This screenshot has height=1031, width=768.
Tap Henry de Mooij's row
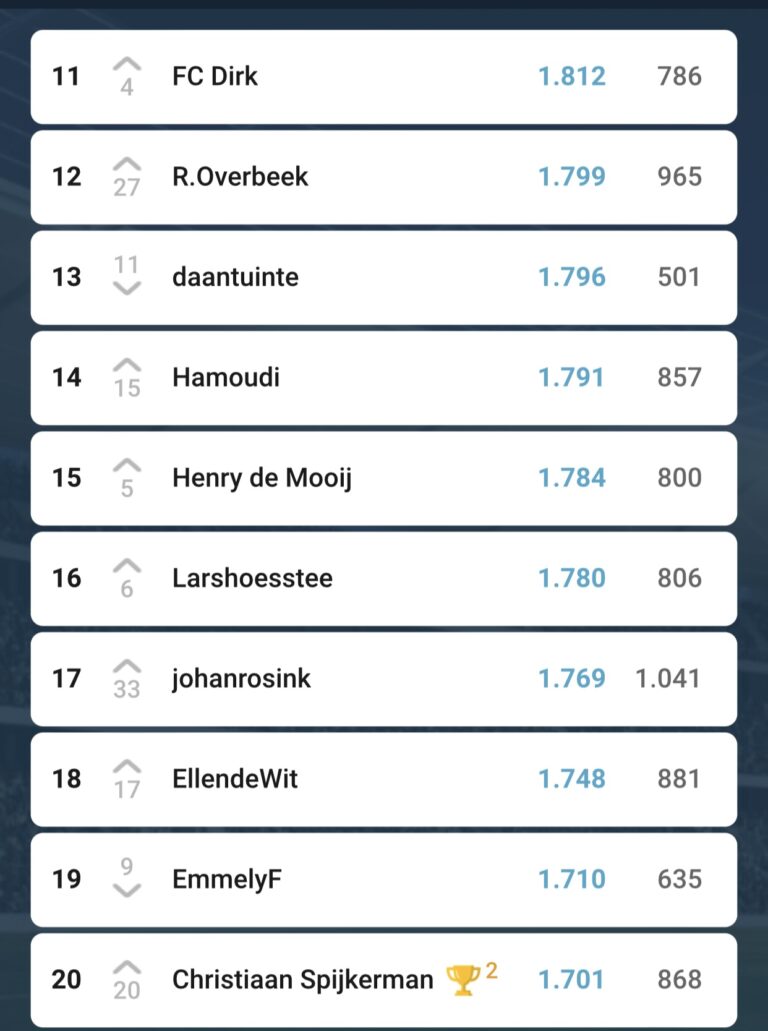point(262,478)
